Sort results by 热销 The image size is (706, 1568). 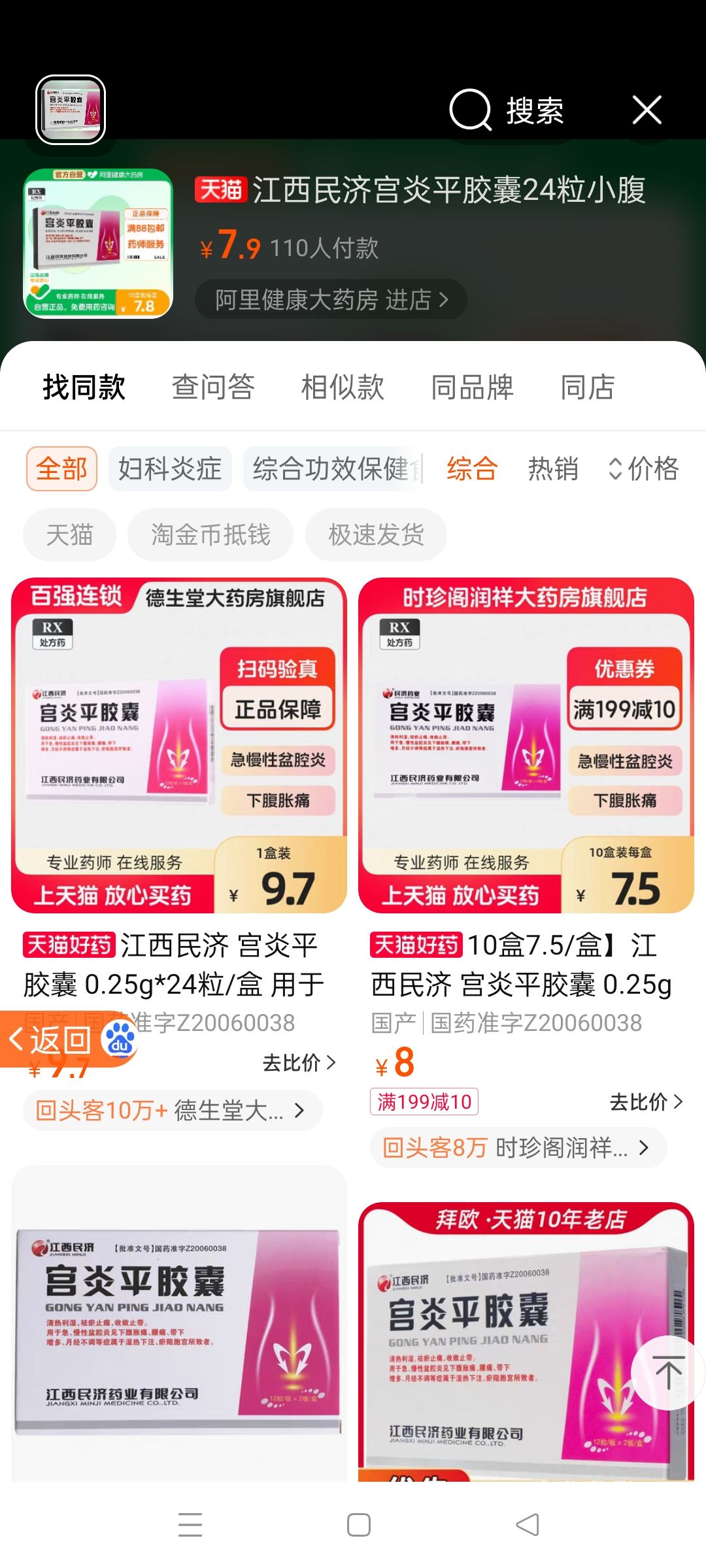(x=553, y=468)
